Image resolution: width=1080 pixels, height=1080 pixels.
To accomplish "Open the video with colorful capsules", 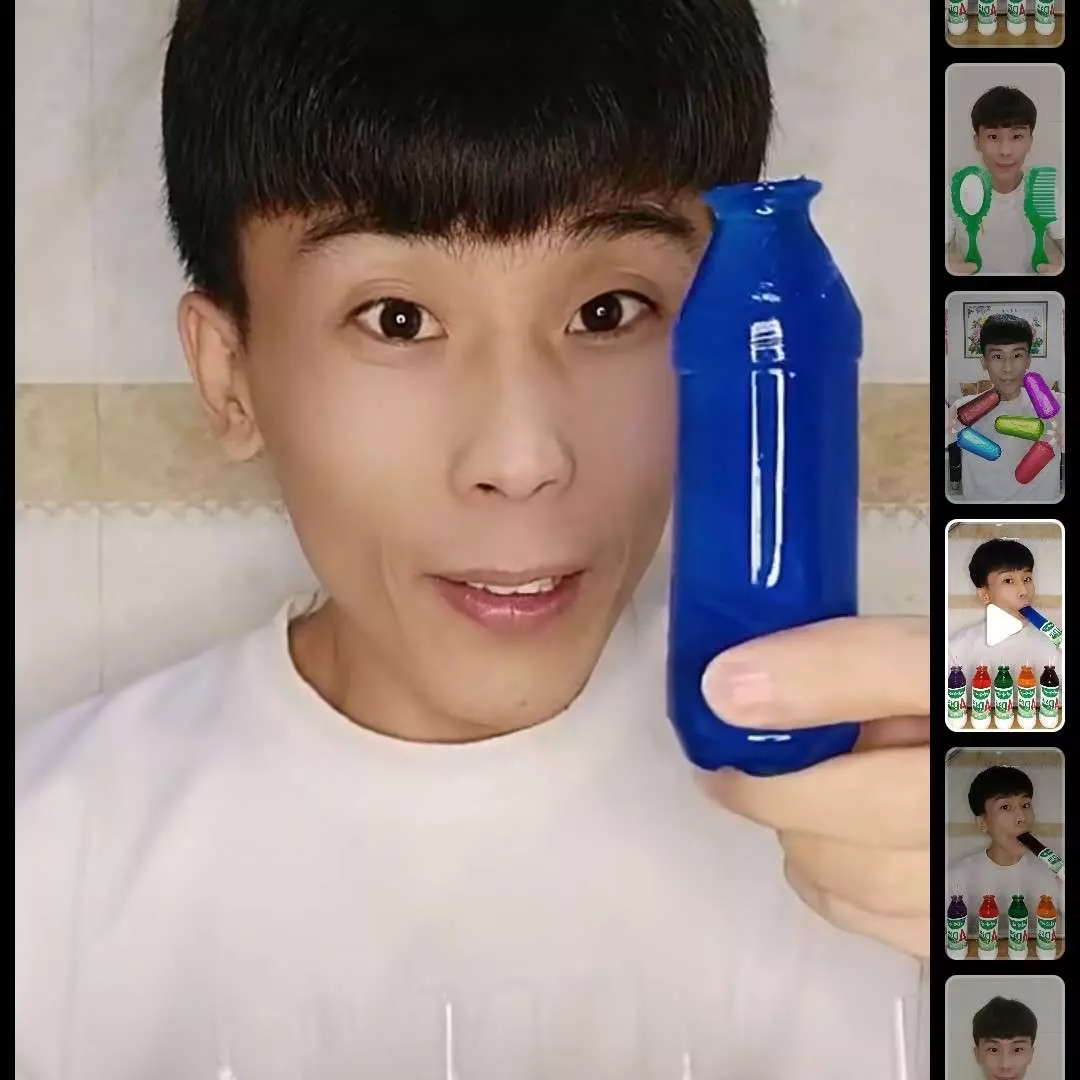I will coord(1004,397).
